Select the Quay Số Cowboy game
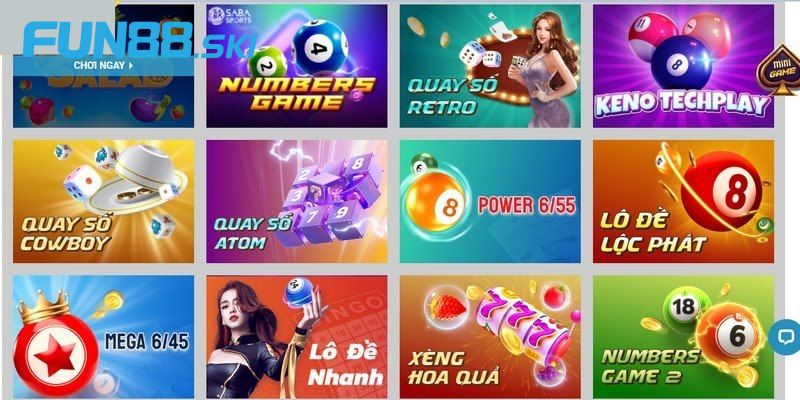800x400 pixels. 103,200
